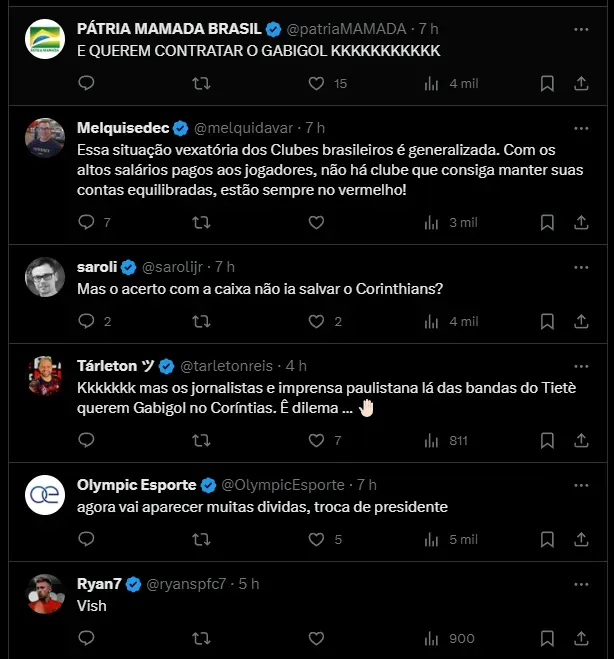Bookmark Tárleton's tweet
Image resolution: width=614 pixels, height=659 pixels.
tap(547, 440)
